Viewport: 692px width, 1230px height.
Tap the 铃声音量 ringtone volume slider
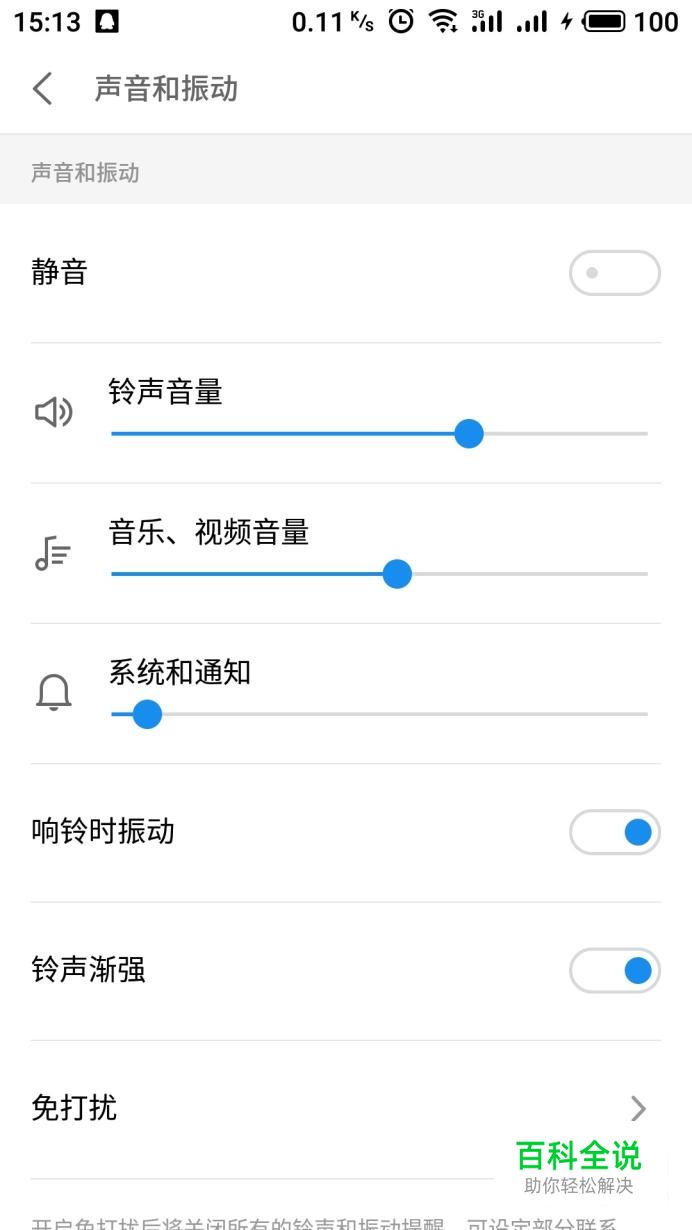[x=468, y=434]
